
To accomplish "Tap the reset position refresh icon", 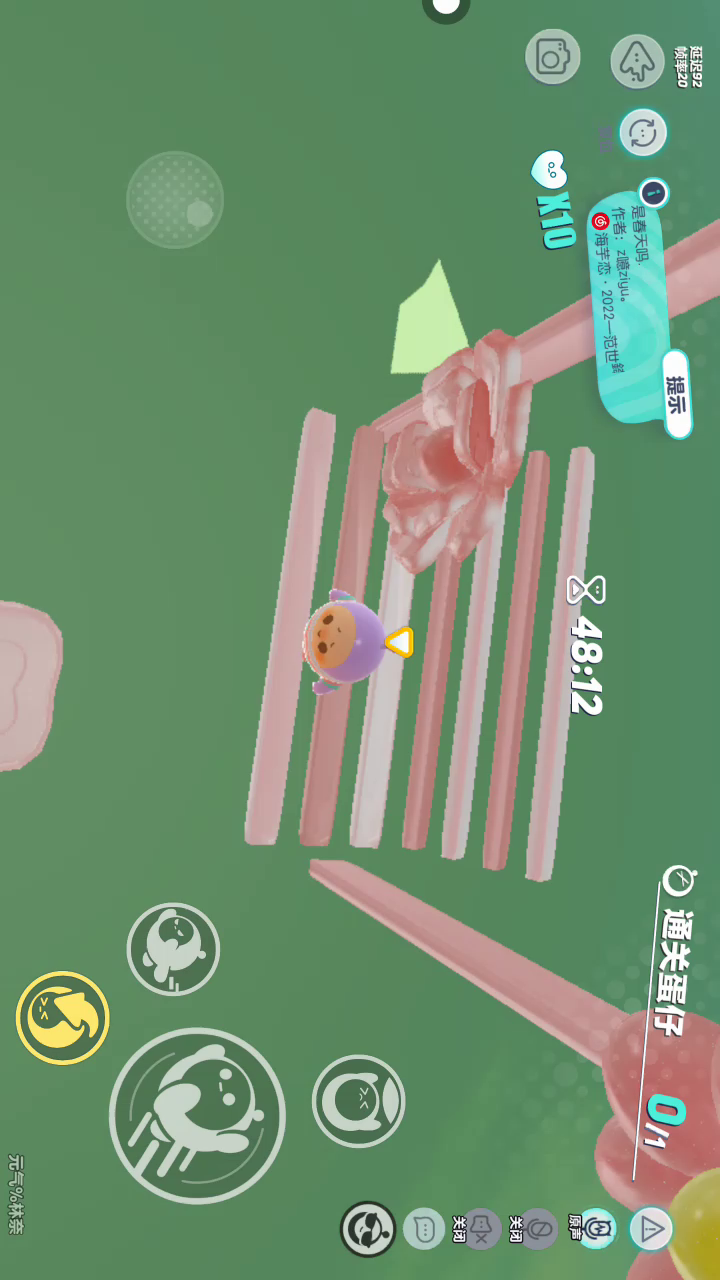I will click(x=642, y=133).
